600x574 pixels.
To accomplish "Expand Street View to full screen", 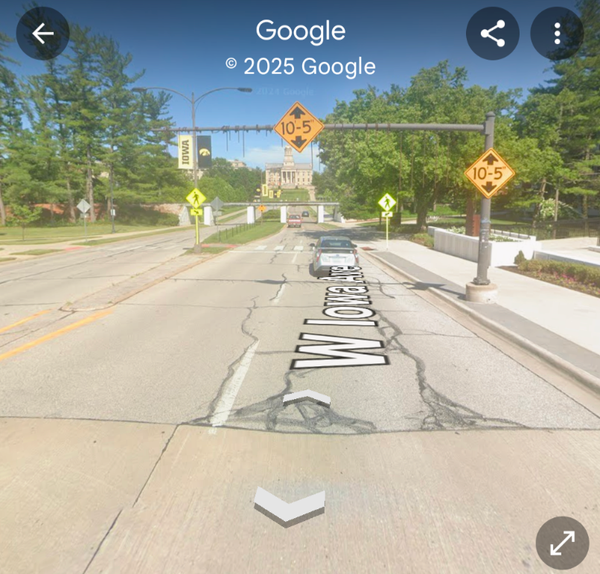I will click(x=562, y=542).
